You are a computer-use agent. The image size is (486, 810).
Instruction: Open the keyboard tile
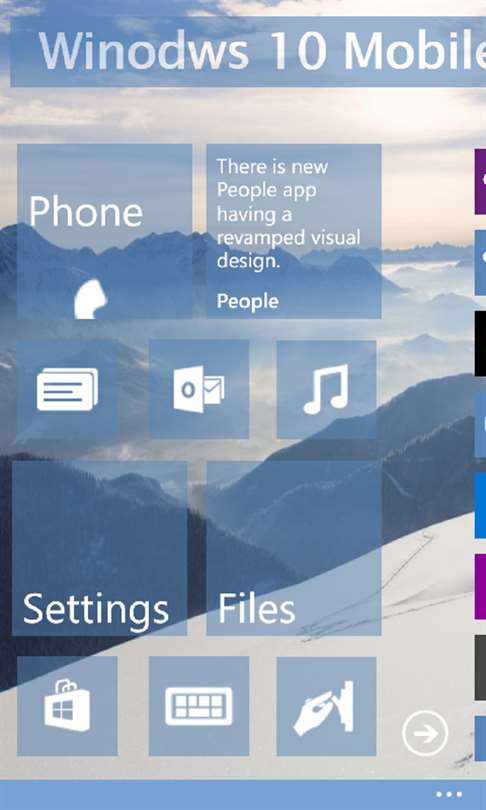click(x=199, y=706)
